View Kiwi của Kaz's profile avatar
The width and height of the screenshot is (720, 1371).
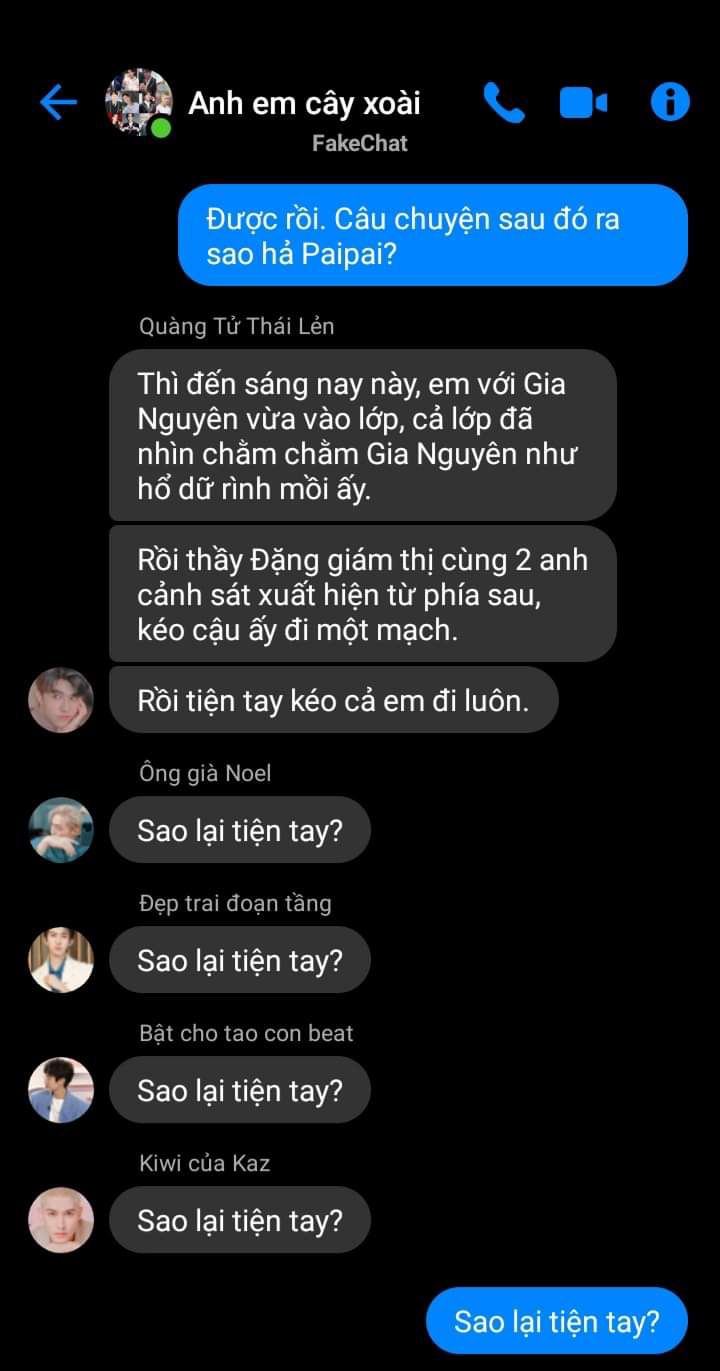click(x=61, y=1220)
